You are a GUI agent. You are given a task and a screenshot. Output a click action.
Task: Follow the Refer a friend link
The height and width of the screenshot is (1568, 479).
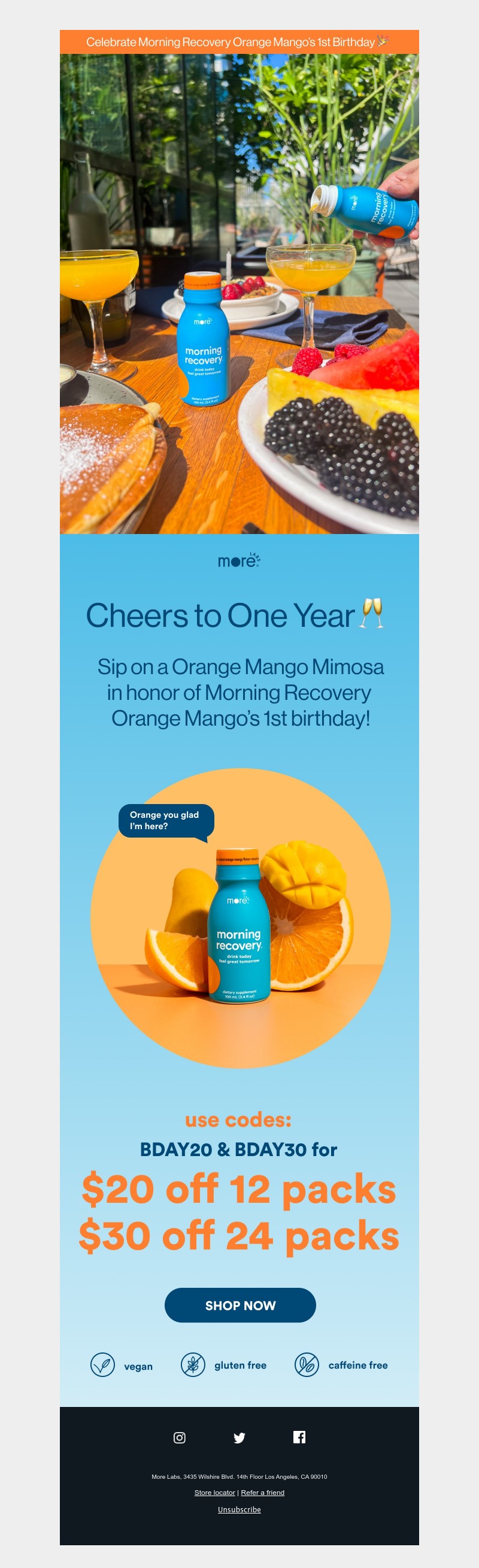pyautogui.click(x=262, y=1493)
